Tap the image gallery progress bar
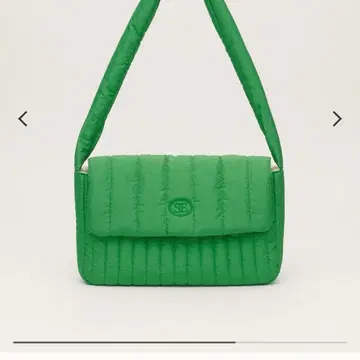360x360 pixels. (180, 342)
